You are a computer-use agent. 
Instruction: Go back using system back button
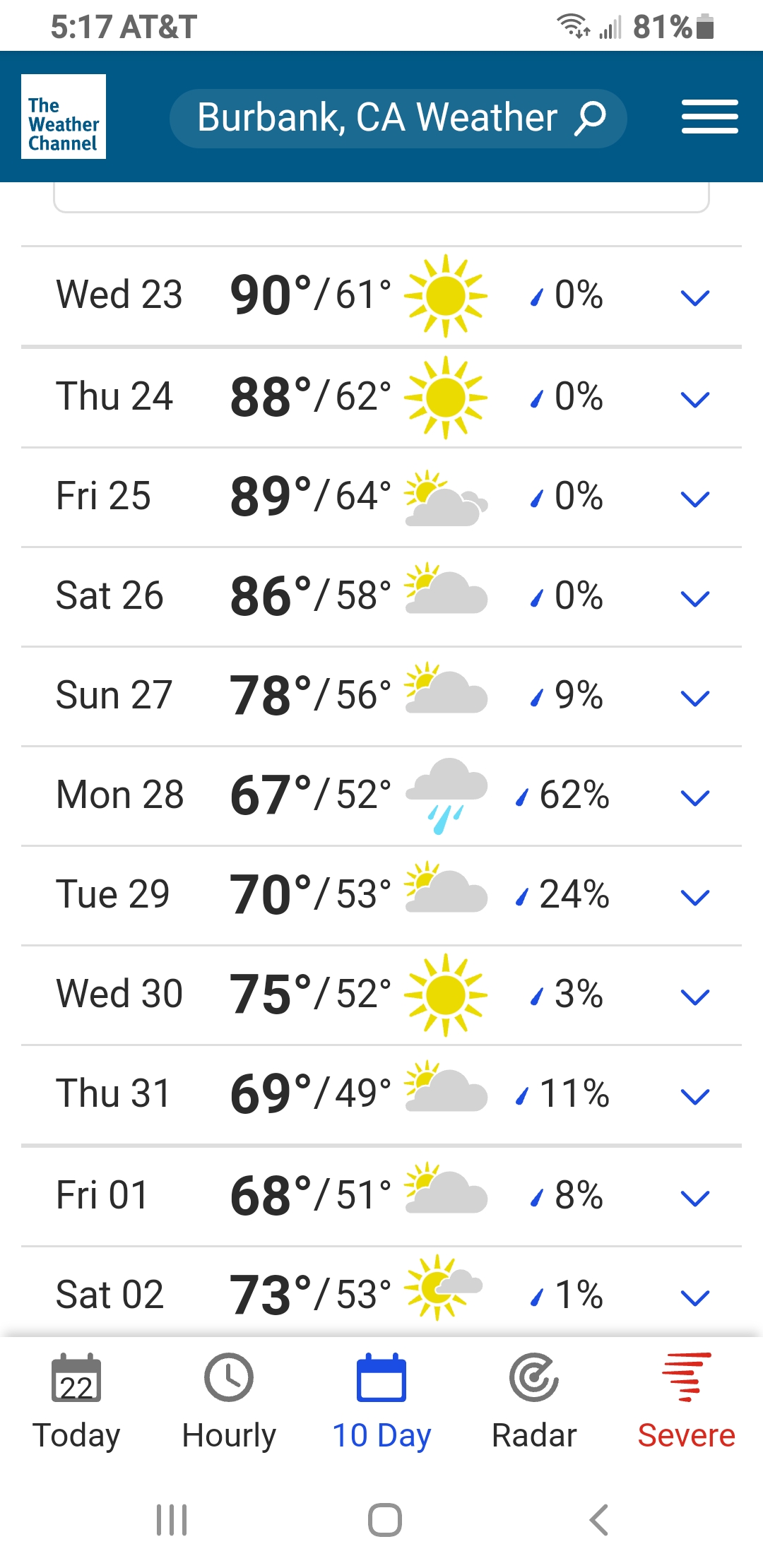pyautogui.click(x=598, y=1519)
